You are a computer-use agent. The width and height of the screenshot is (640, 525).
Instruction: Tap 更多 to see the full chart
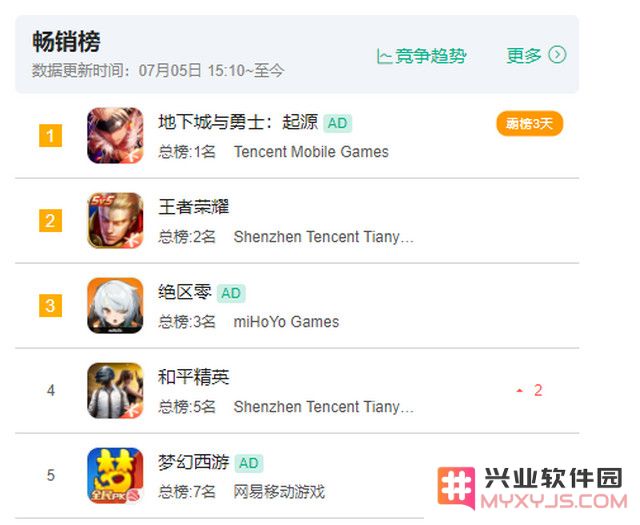pos(536,55)
